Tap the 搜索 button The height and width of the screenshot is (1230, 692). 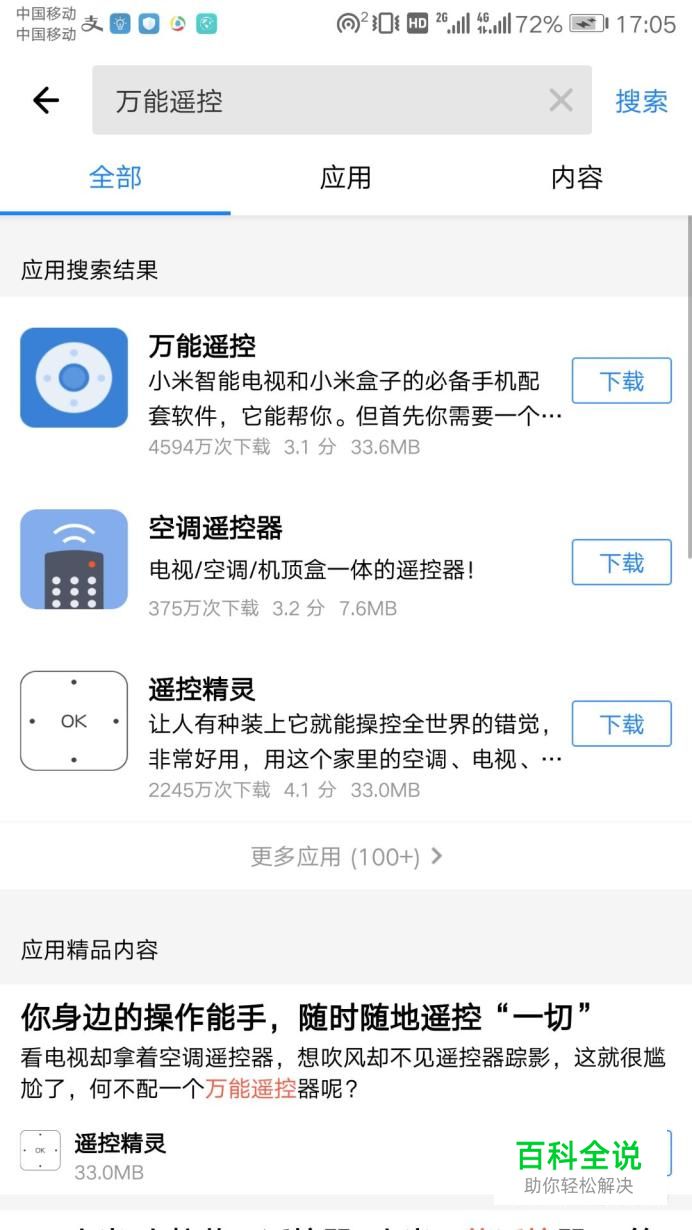click(641, 100)
